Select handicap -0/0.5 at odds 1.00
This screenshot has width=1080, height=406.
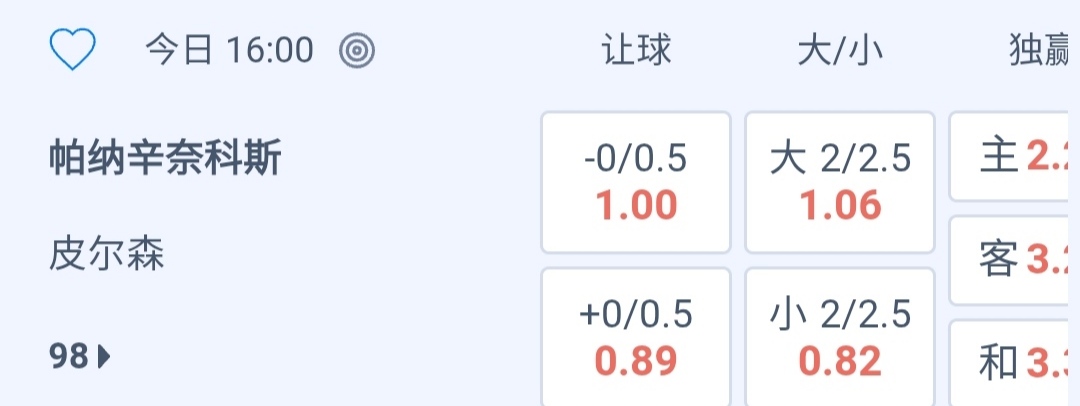[x=636, y=182]
